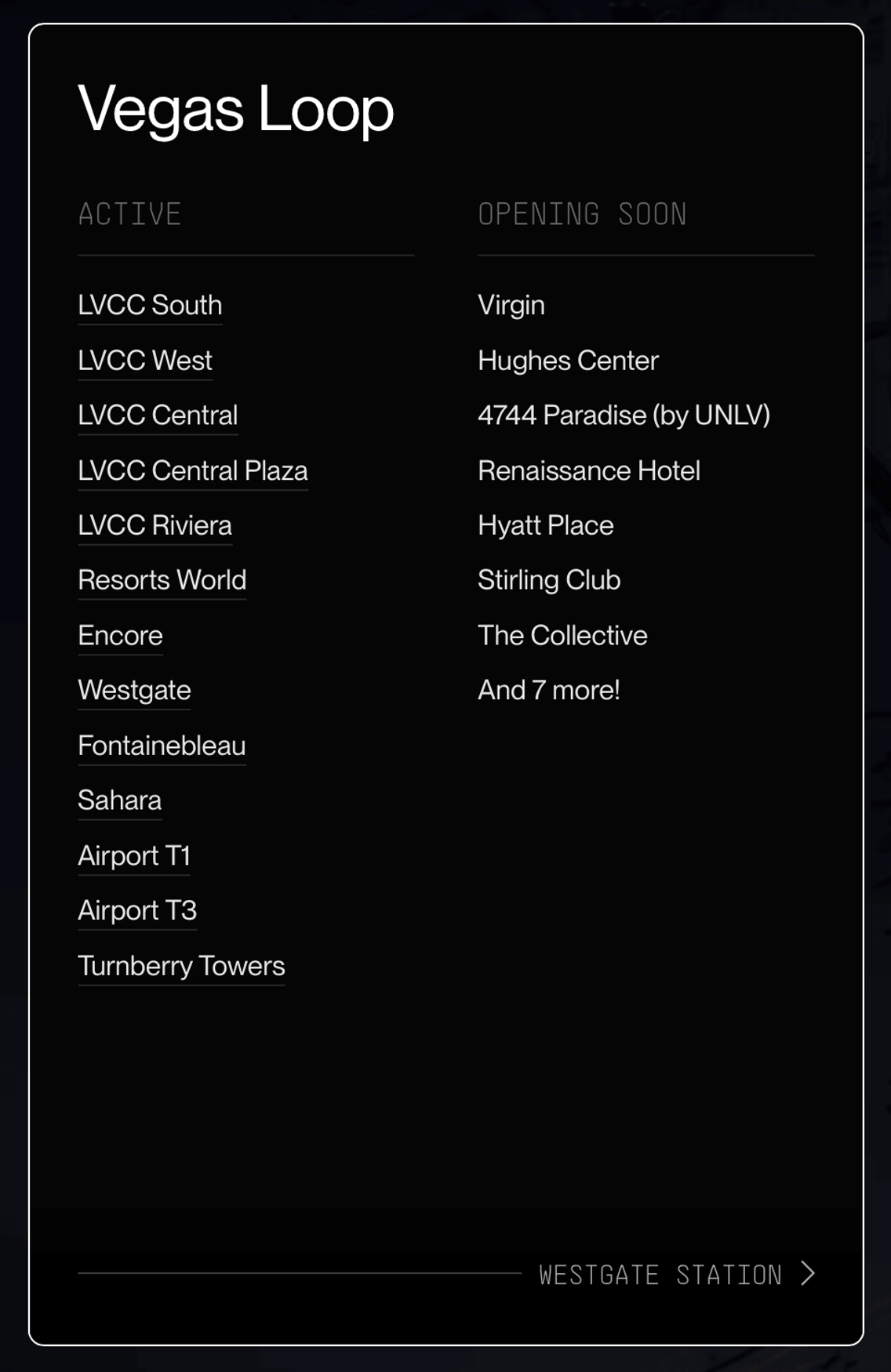The image size is (891, 1372).
Task: Select the LVCC Central link
Action: [158, 416]
